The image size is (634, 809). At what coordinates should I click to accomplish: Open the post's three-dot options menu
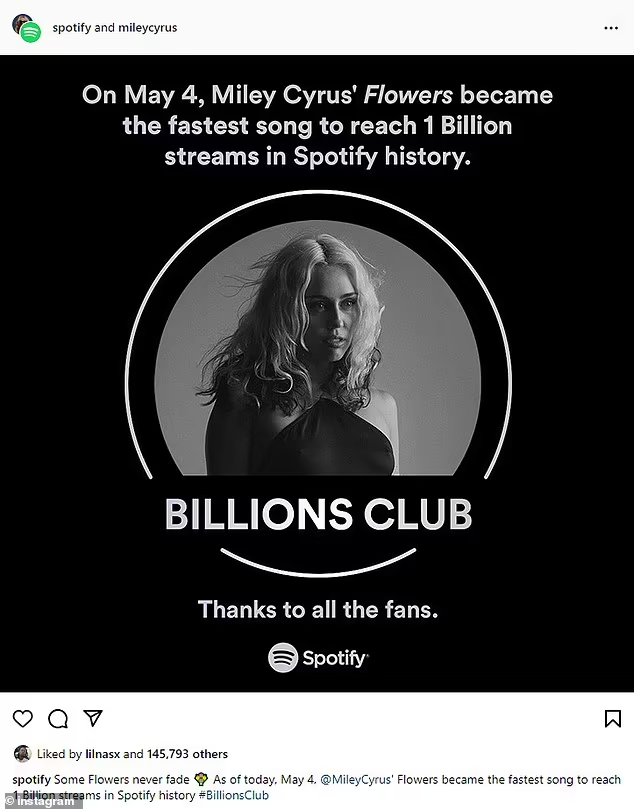[x=611, y=28]
